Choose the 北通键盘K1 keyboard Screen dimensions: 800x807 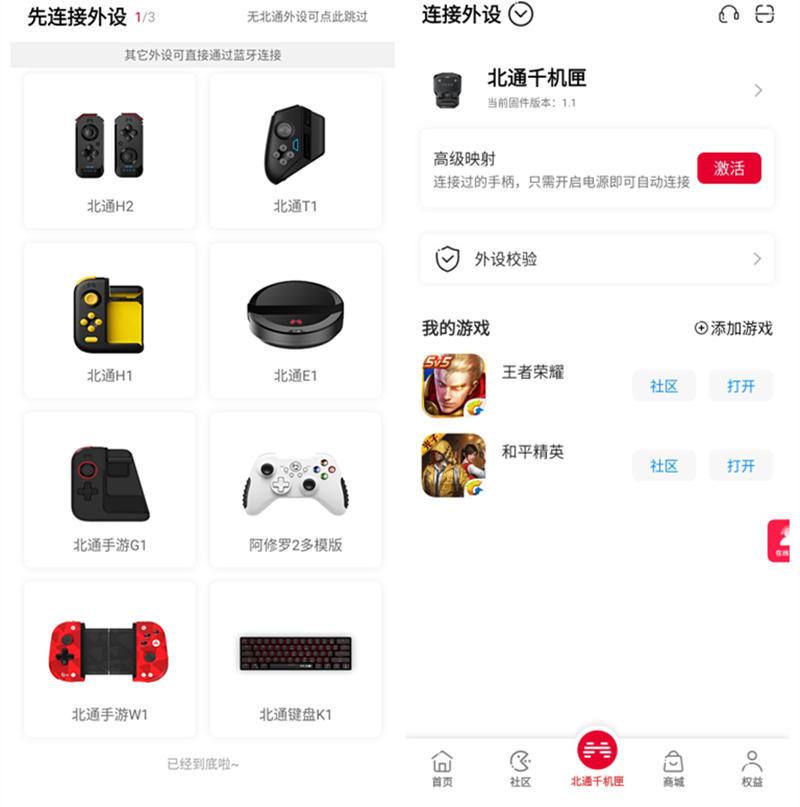coord(295,660)
